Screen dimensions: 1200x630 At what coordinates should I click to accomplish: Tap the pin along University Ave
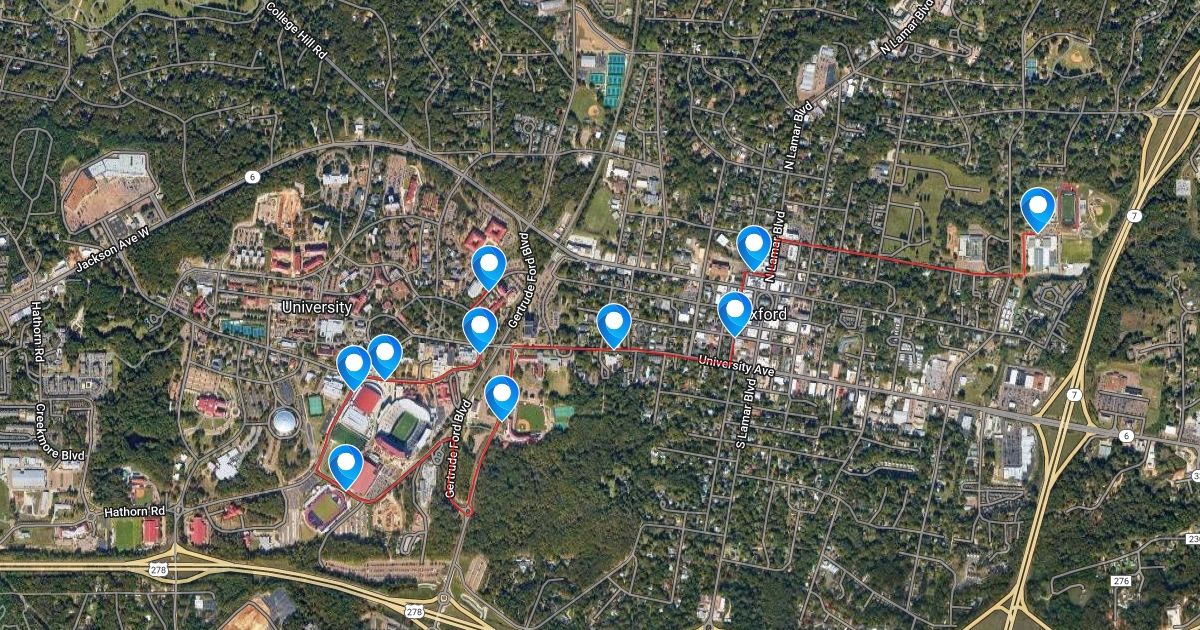point(613,322)
